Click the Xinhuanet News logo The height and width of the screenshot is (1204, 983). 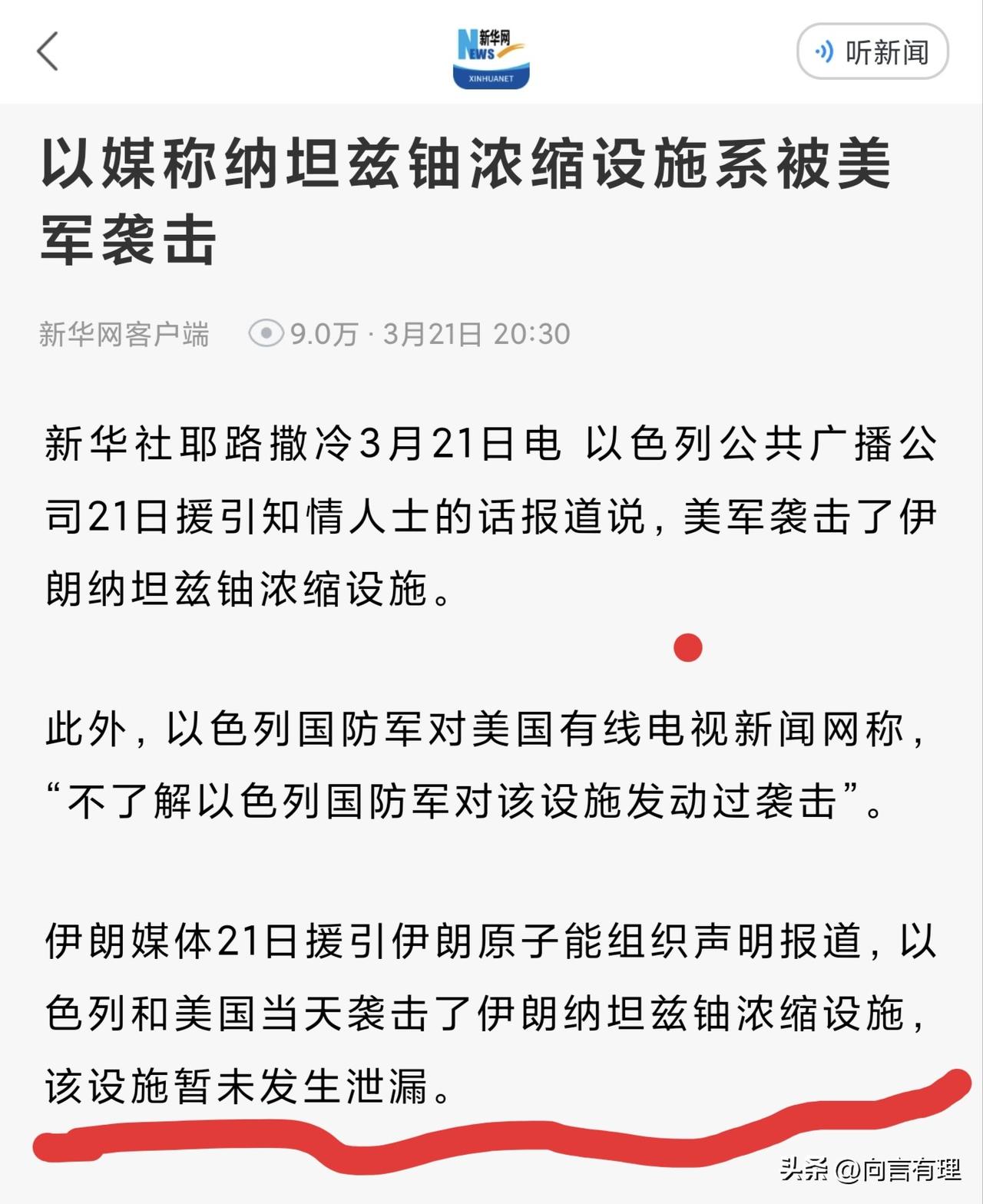pyautogui.click(x=491, y=52)
